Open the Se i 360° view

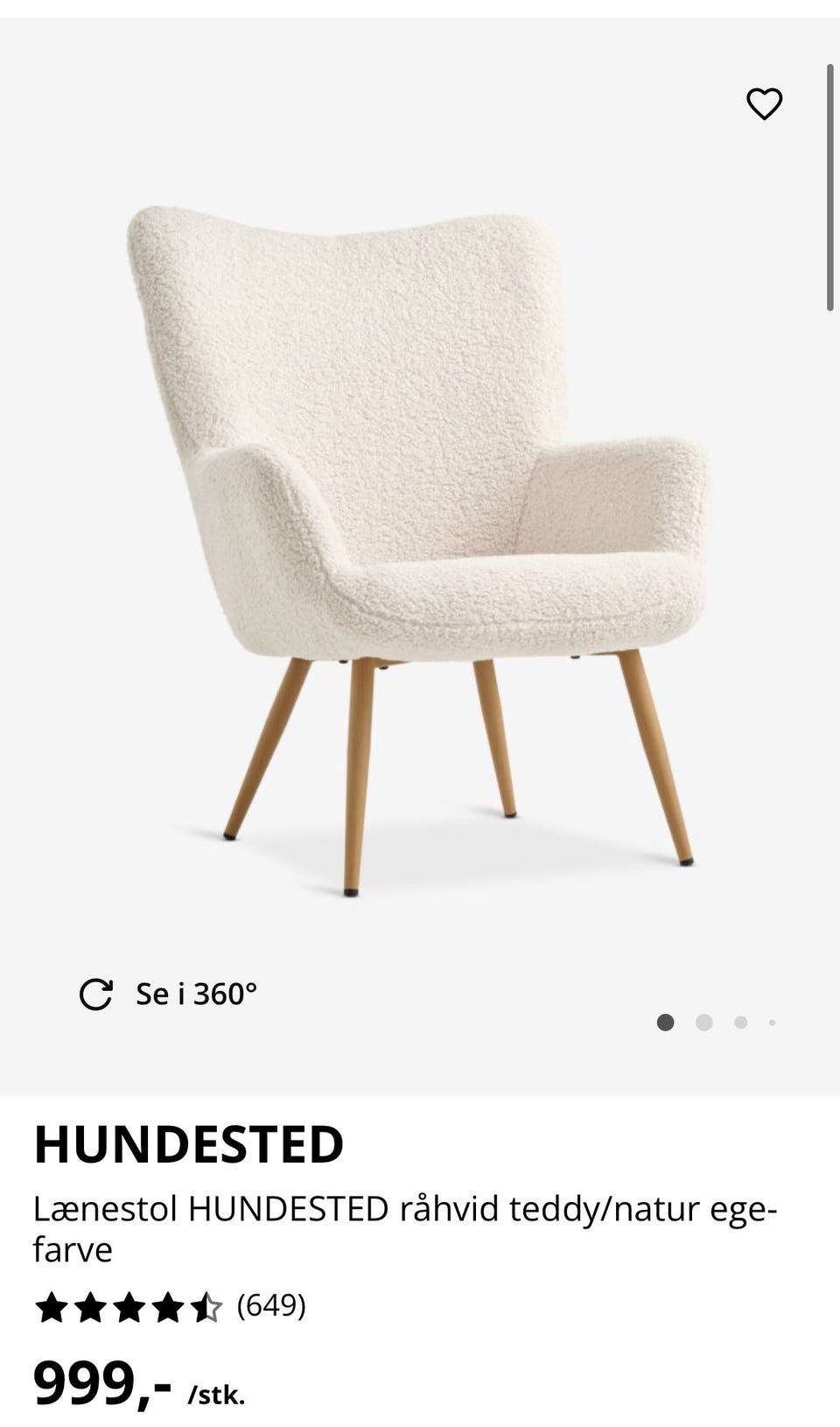coord(169,995)
